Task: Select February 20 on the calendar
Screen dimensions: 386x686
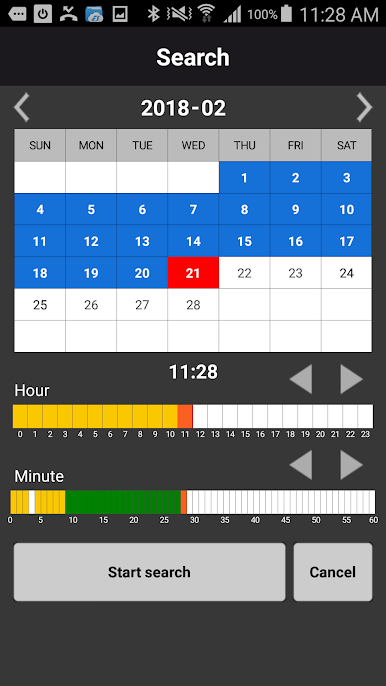Action: [142, 273]
